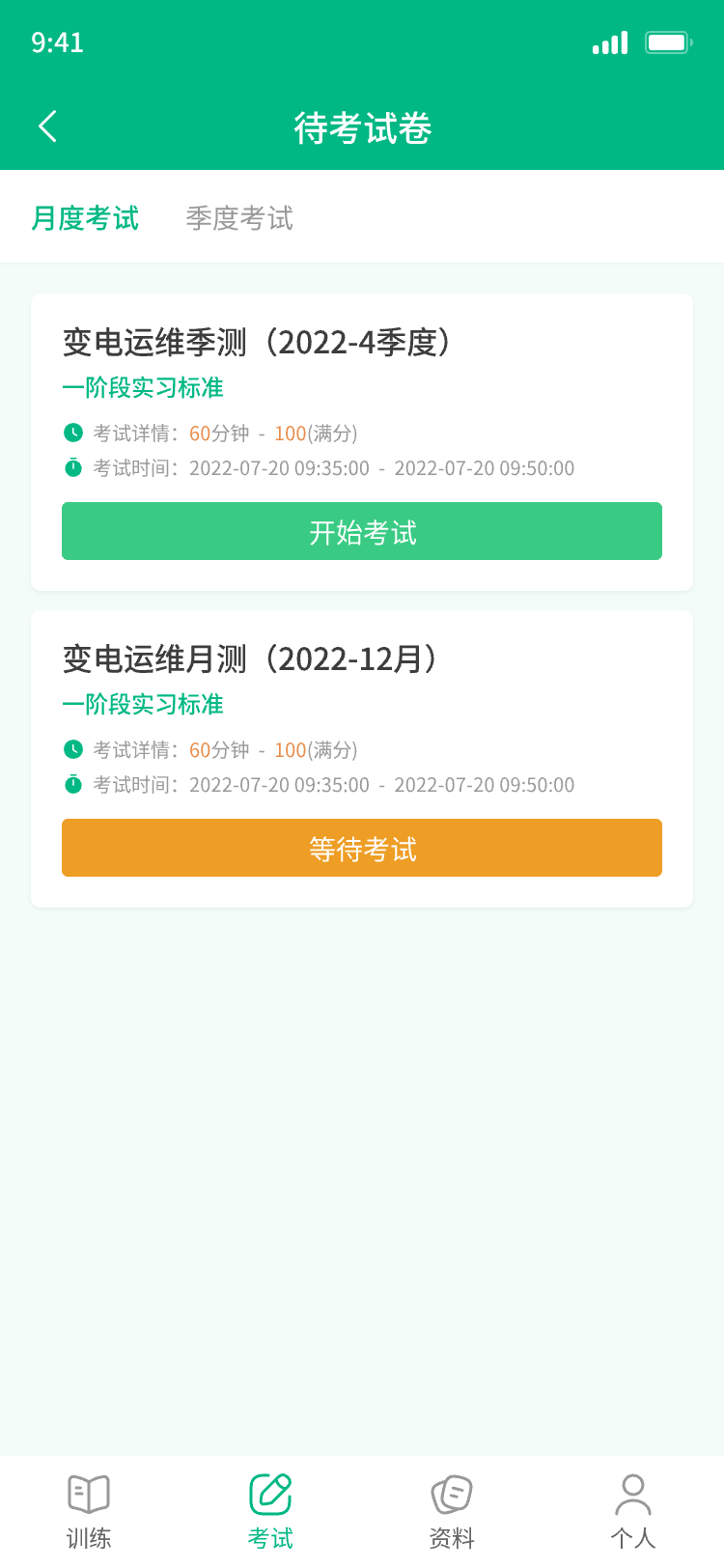
Task: Open the 个人 profile tab
Action: pos(633,1511)
